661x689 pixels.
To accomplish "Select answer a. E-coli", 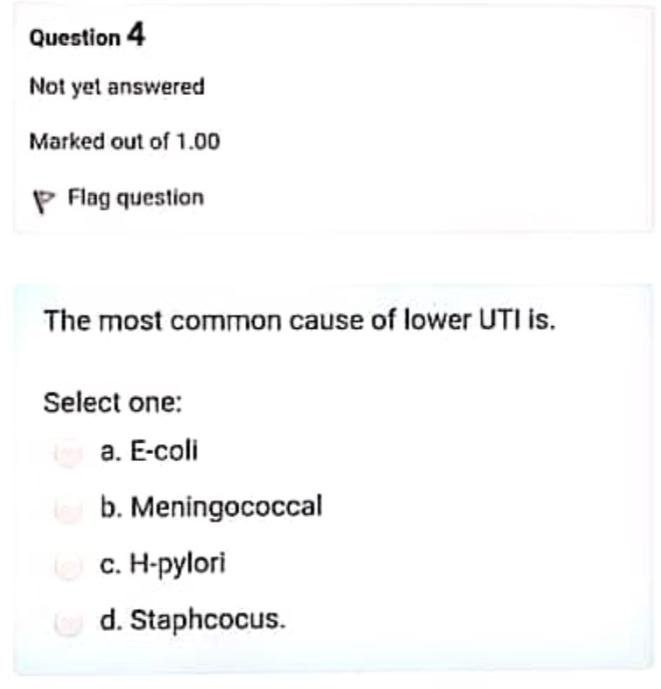I will click(67, 453).
